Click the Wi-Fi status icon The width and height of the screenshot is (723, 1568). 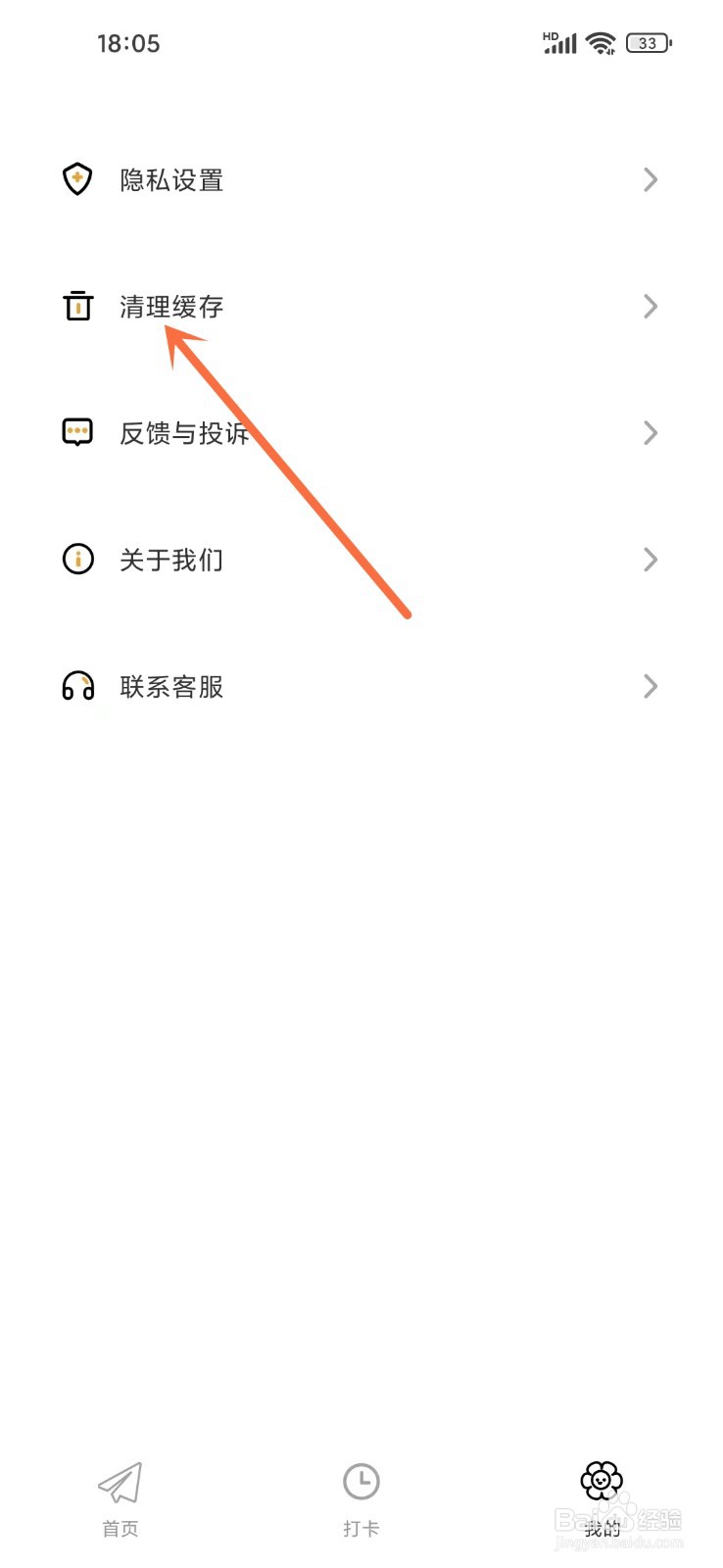(x=599, y=42)
